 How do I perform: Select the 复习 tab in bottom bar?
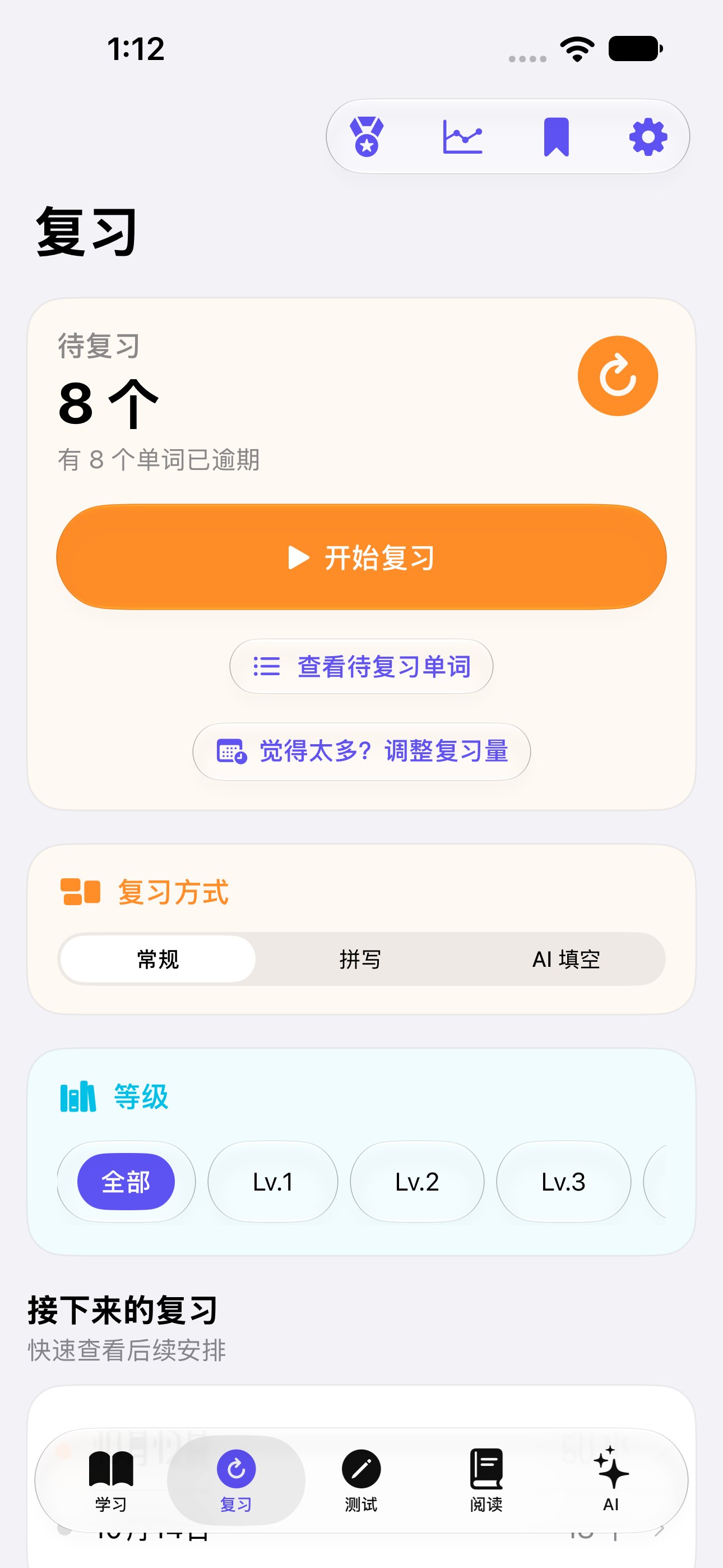pos(236,1481)
